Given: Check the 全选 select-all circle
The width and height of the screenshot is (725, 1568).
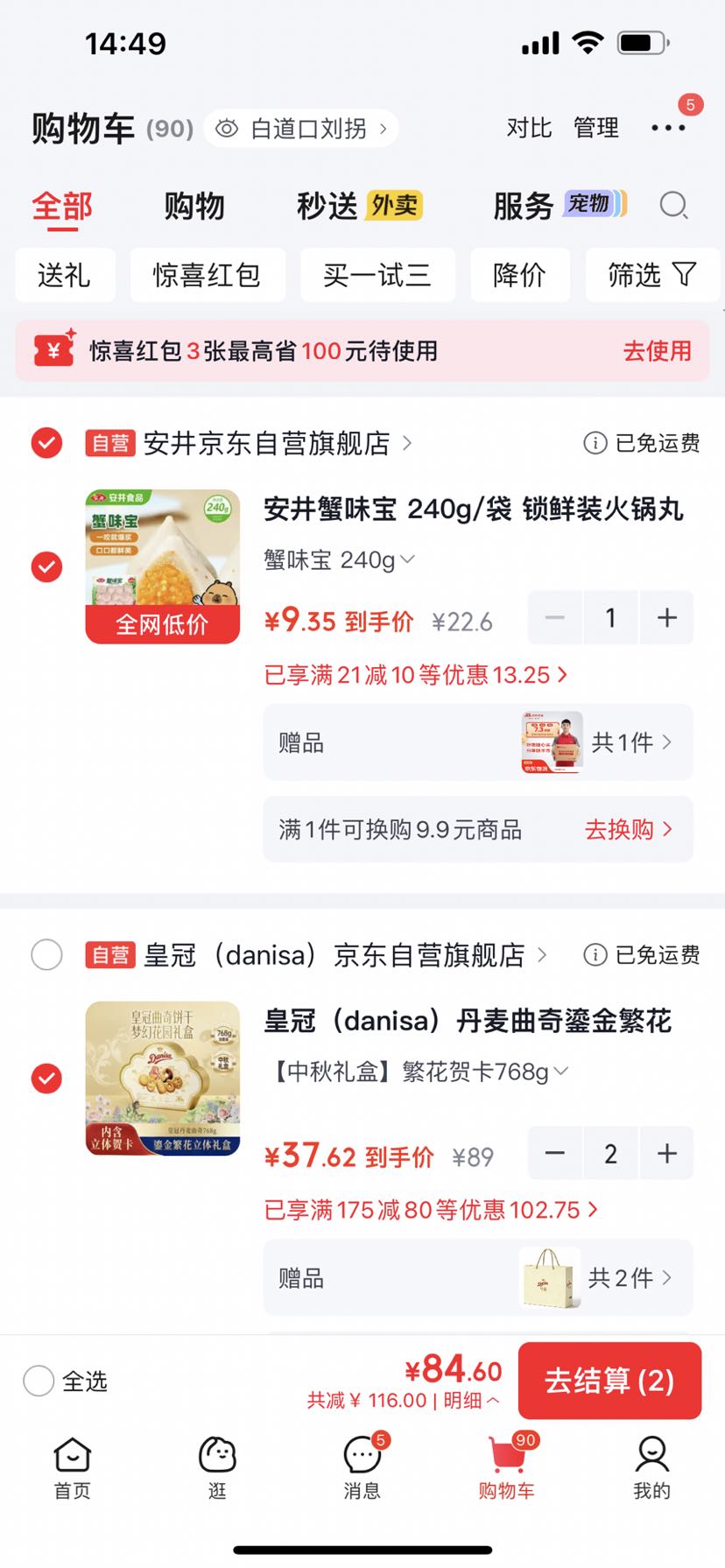Looking at the screenshot, I should pyautogui.click(x=39, y=1381).
